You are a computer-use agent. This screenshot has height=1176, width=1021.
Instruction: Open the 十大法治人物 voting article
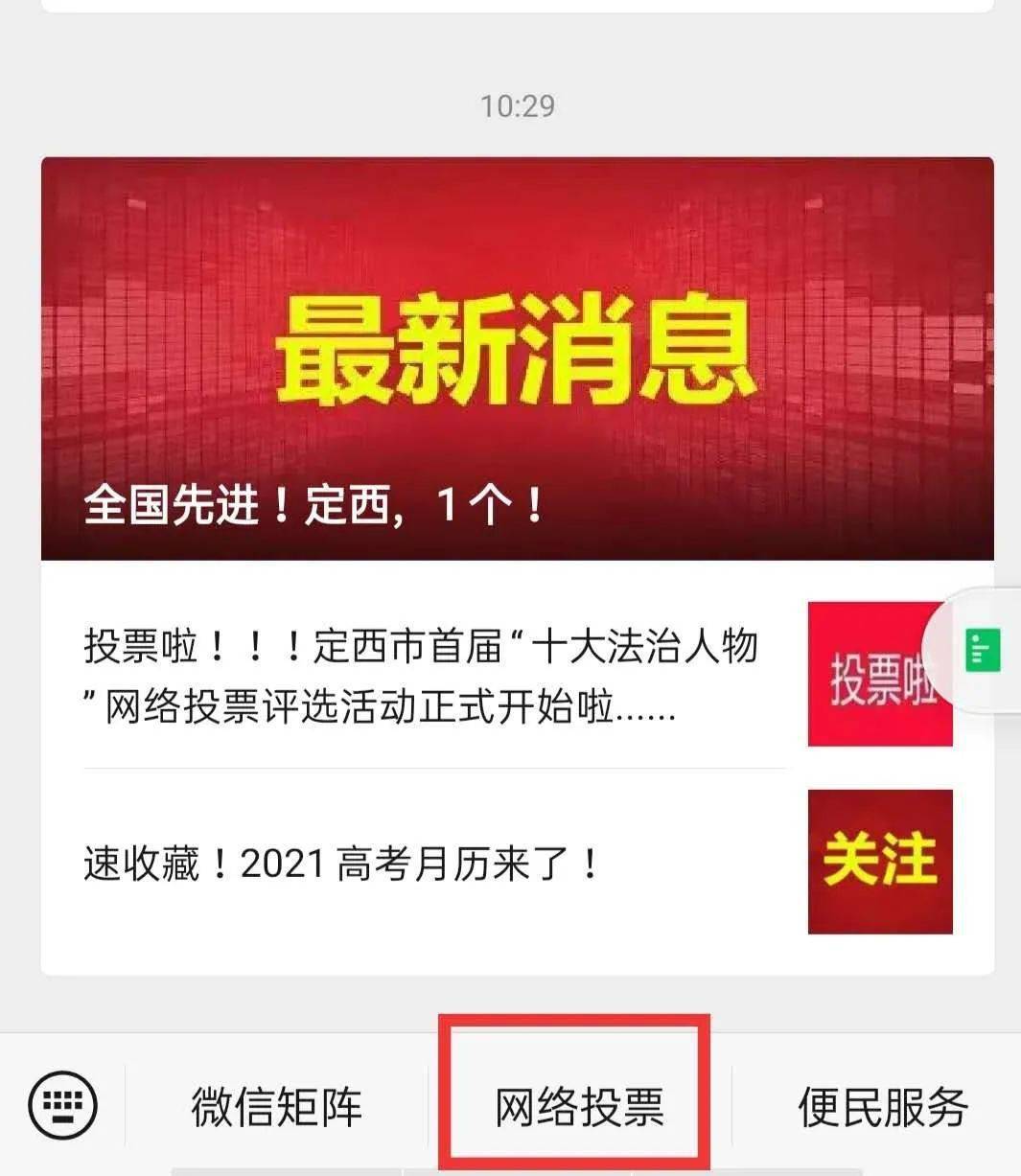[422, 676]
